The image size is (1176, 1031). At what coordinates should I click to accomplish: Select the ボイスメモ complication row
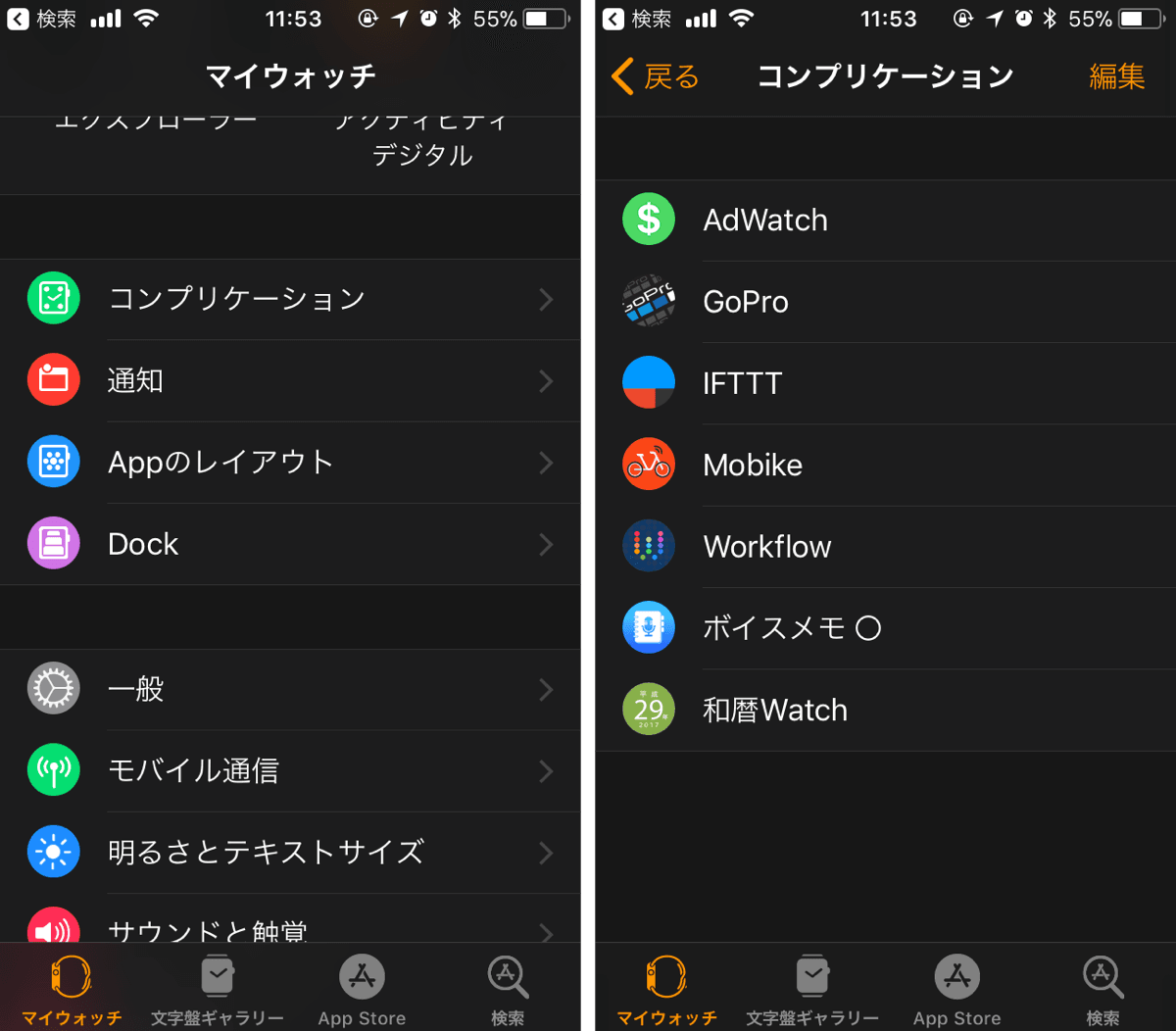(x=885, y=628)
